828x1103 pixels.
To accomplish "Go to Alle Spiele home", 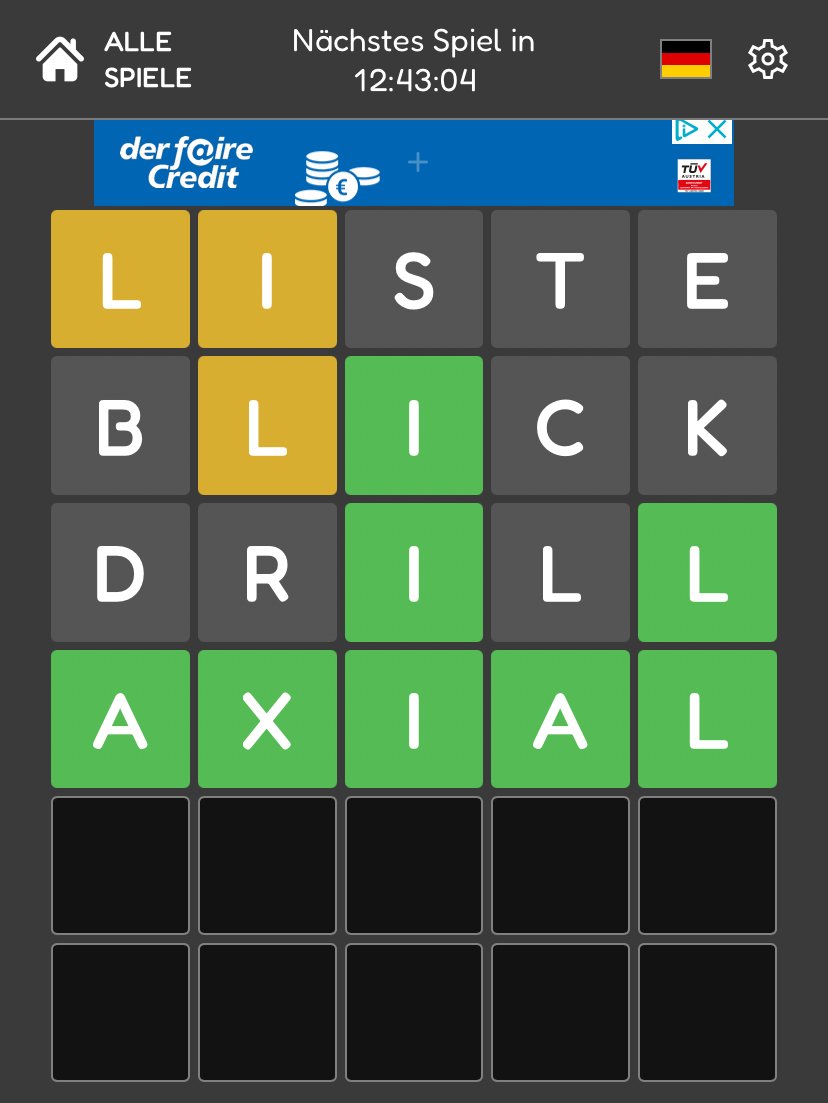I will (113, 60).
